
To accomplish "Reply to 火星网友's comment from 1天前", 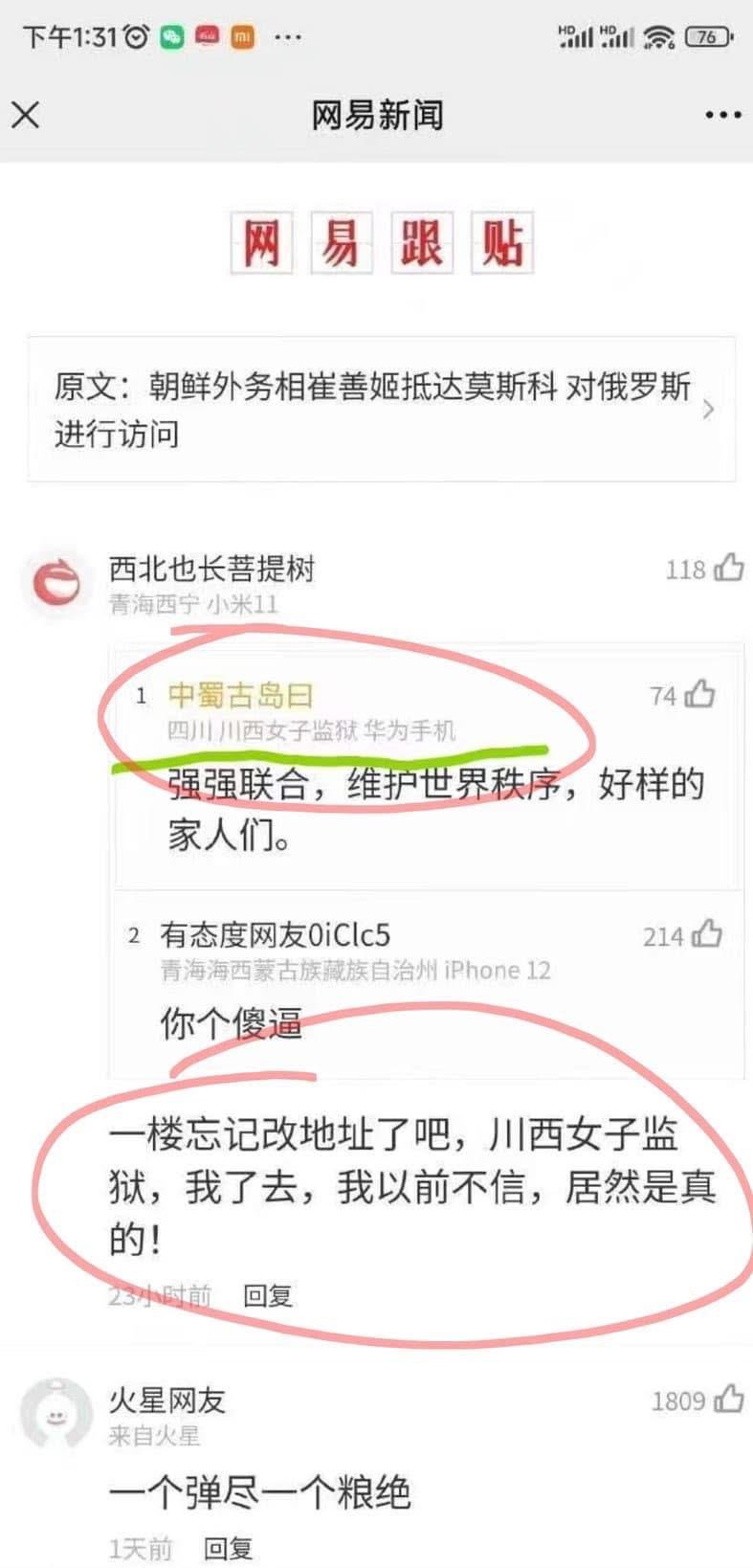I will point(228,1548).
